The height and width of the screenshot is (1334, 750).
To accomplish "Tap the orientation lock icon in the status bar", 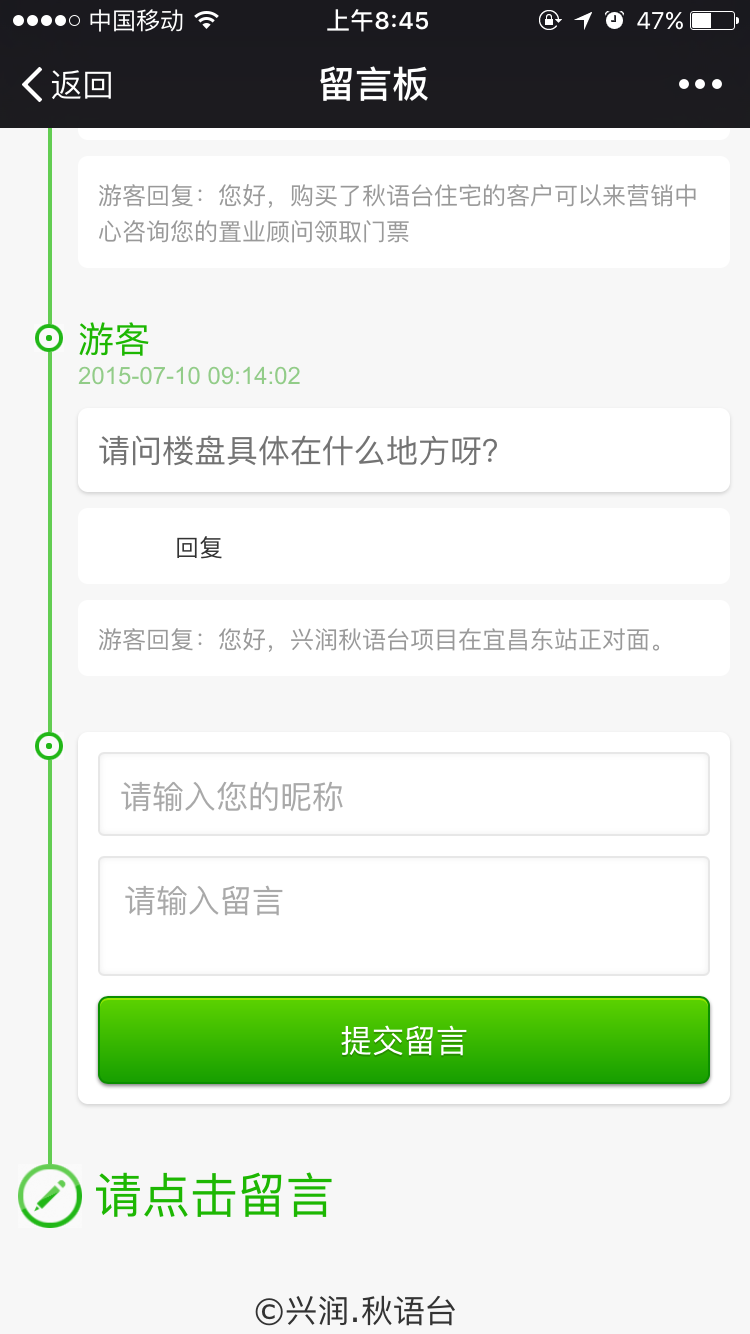I will (x=551, y=19).
